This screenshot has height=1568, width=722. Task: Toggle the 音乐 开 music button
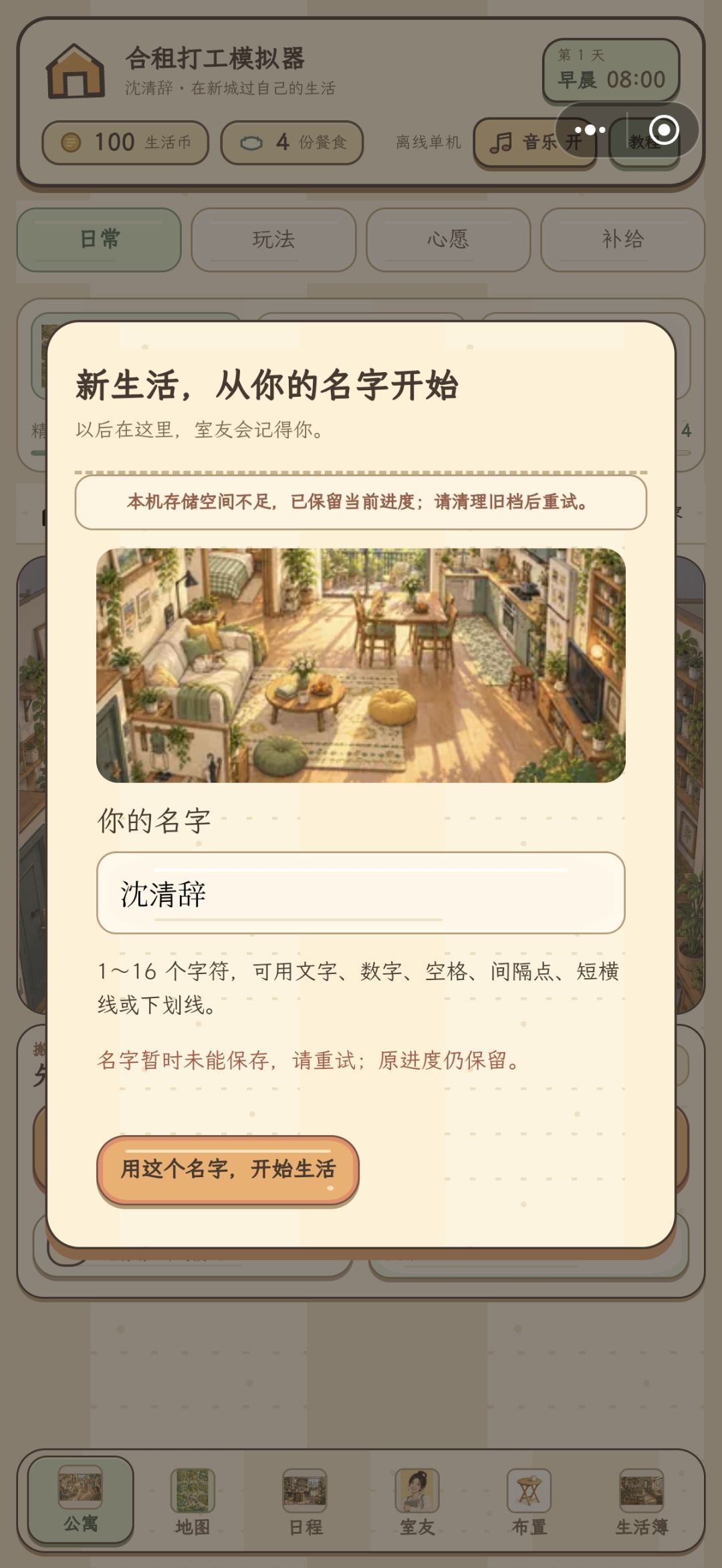pyautogui.click(x=535, y=142)
